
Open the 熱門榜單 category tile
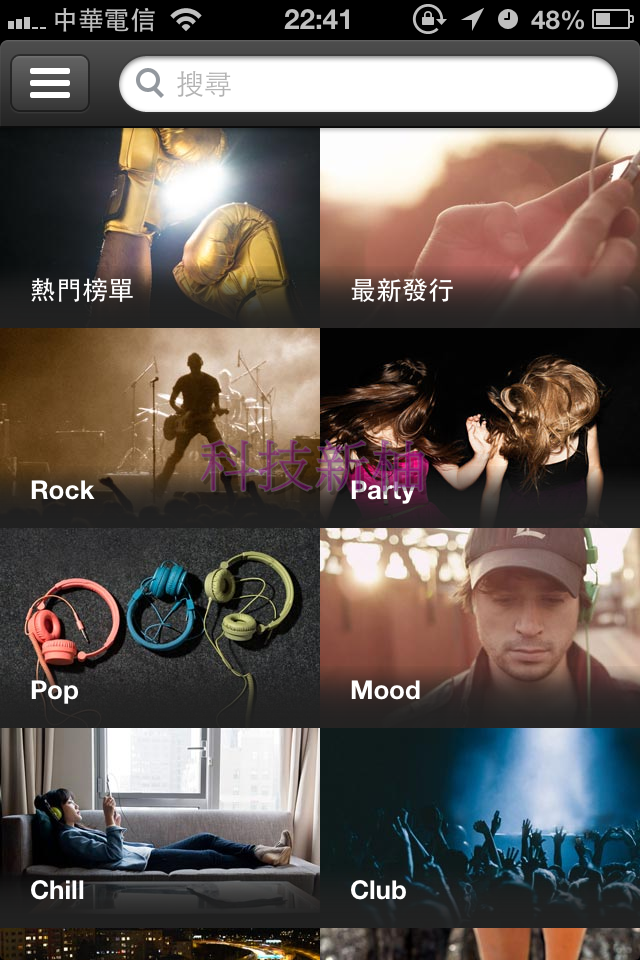pos(160,228)
